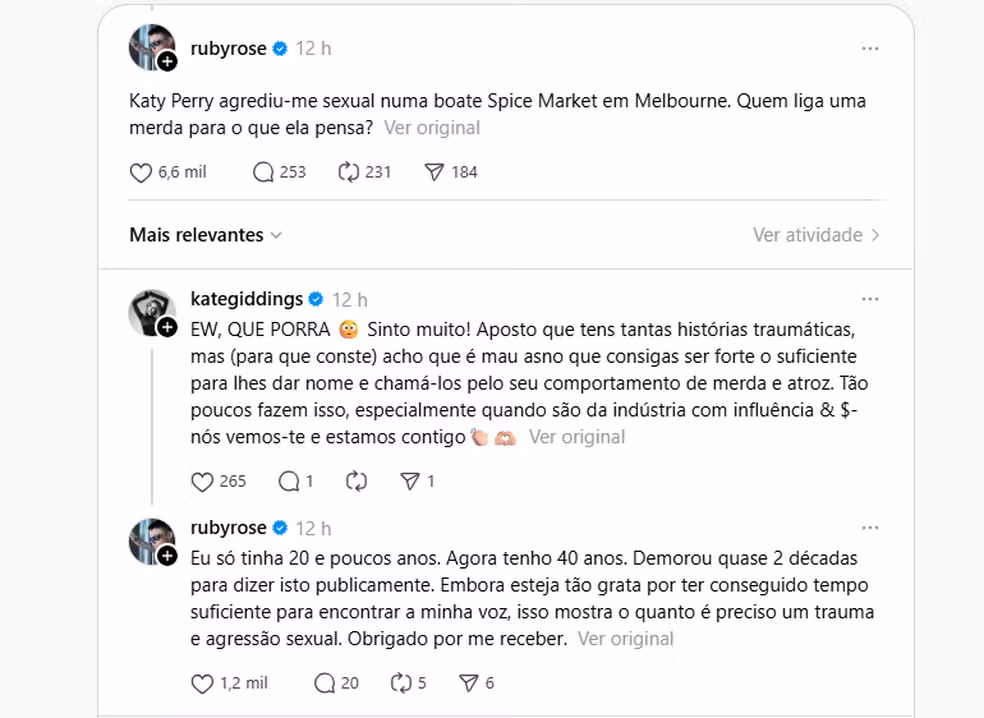Share kategiddings' reply
Viewport: 984px width, 718px height.
point(410,481)
